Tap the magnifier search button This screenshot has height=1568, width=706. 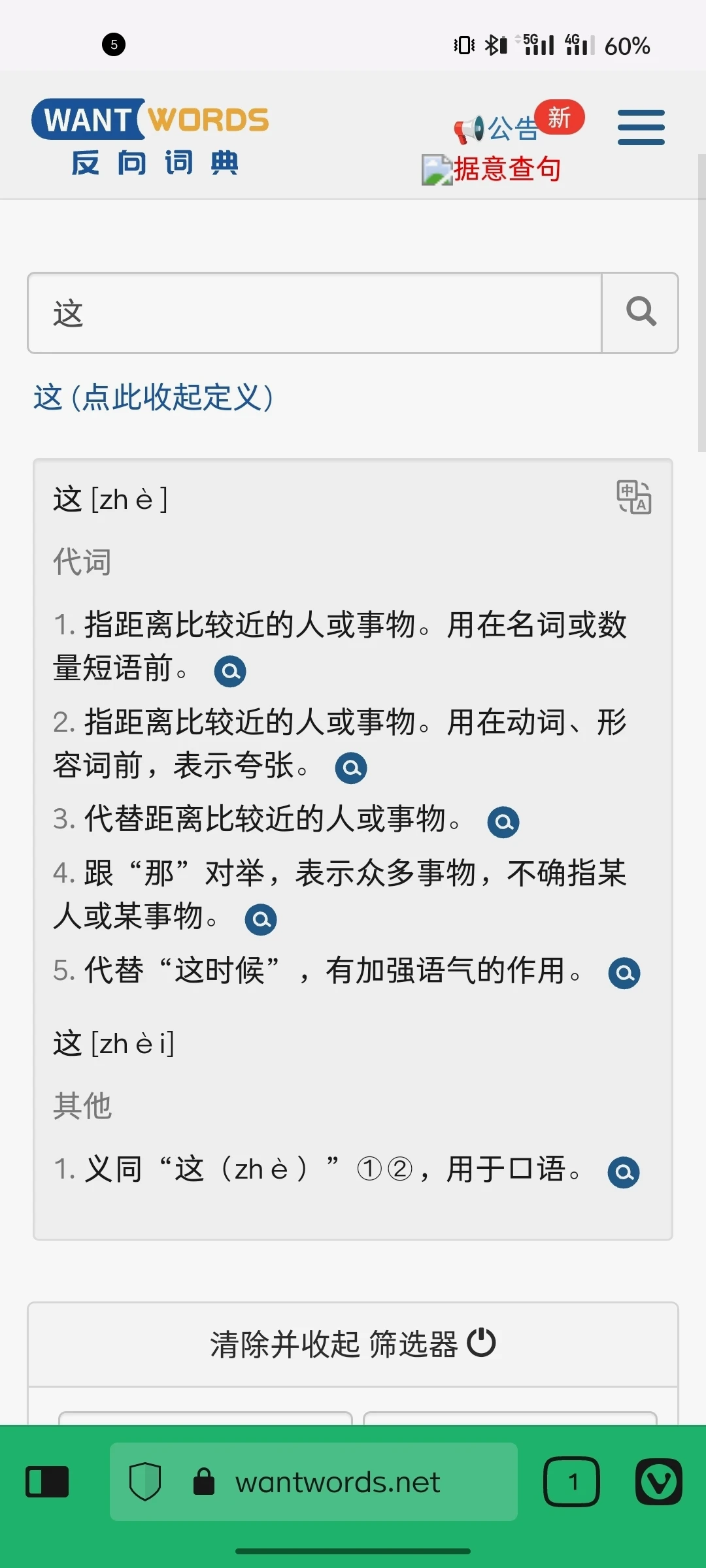(x=640, y=313)
